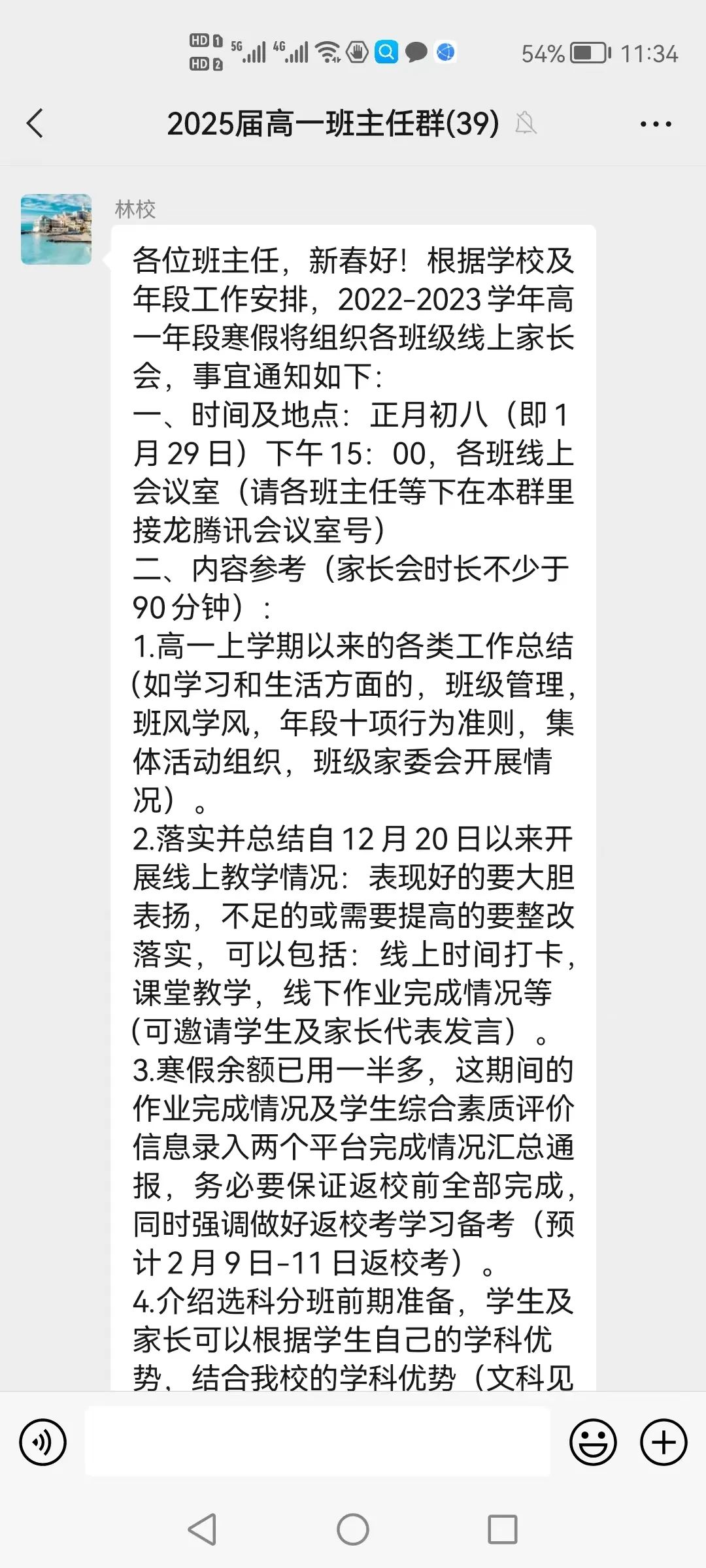
Task: Tap the system home button
Action: [x=353, y=1529]
